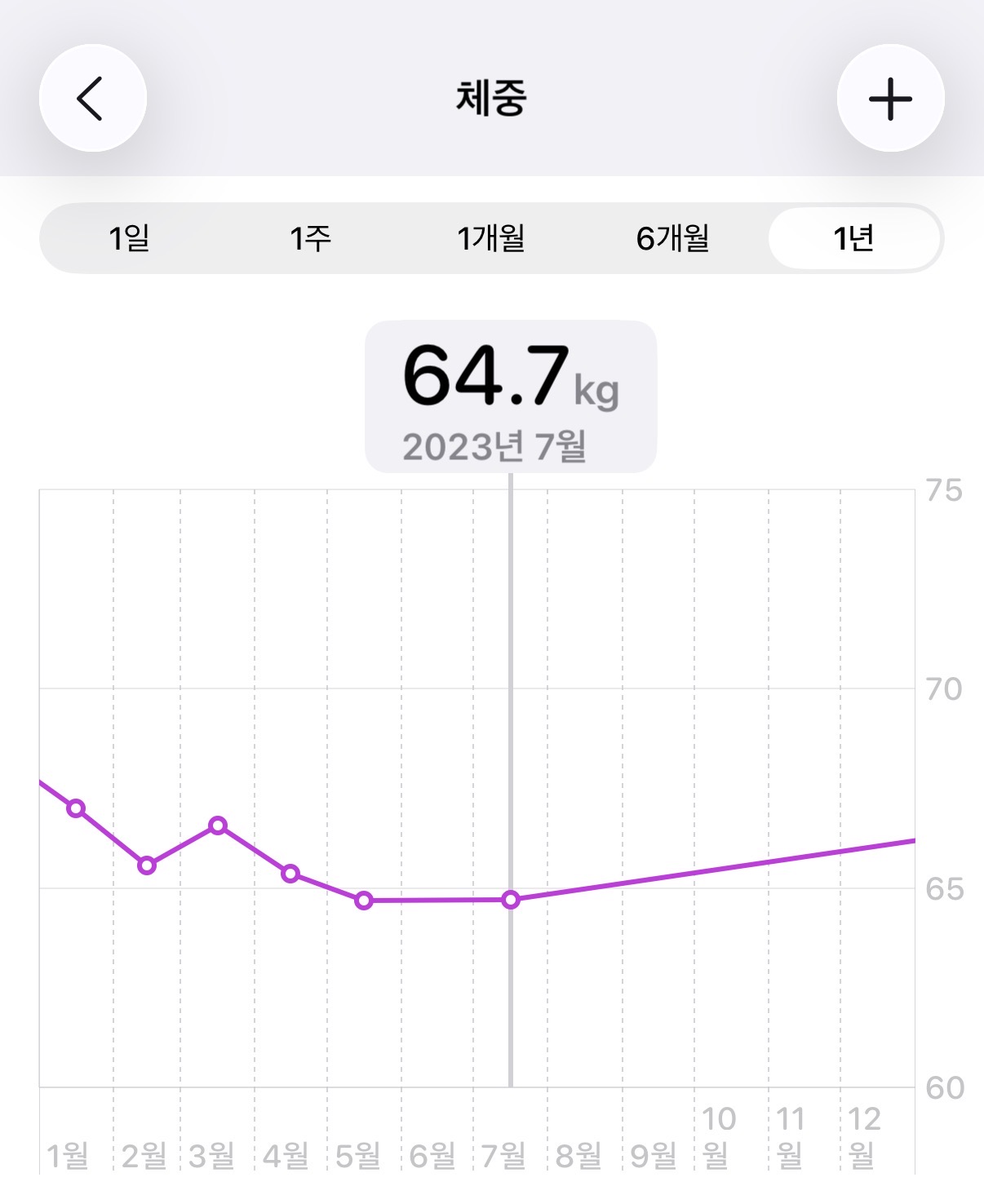Go back from the 체중 screen

[92, 98]
